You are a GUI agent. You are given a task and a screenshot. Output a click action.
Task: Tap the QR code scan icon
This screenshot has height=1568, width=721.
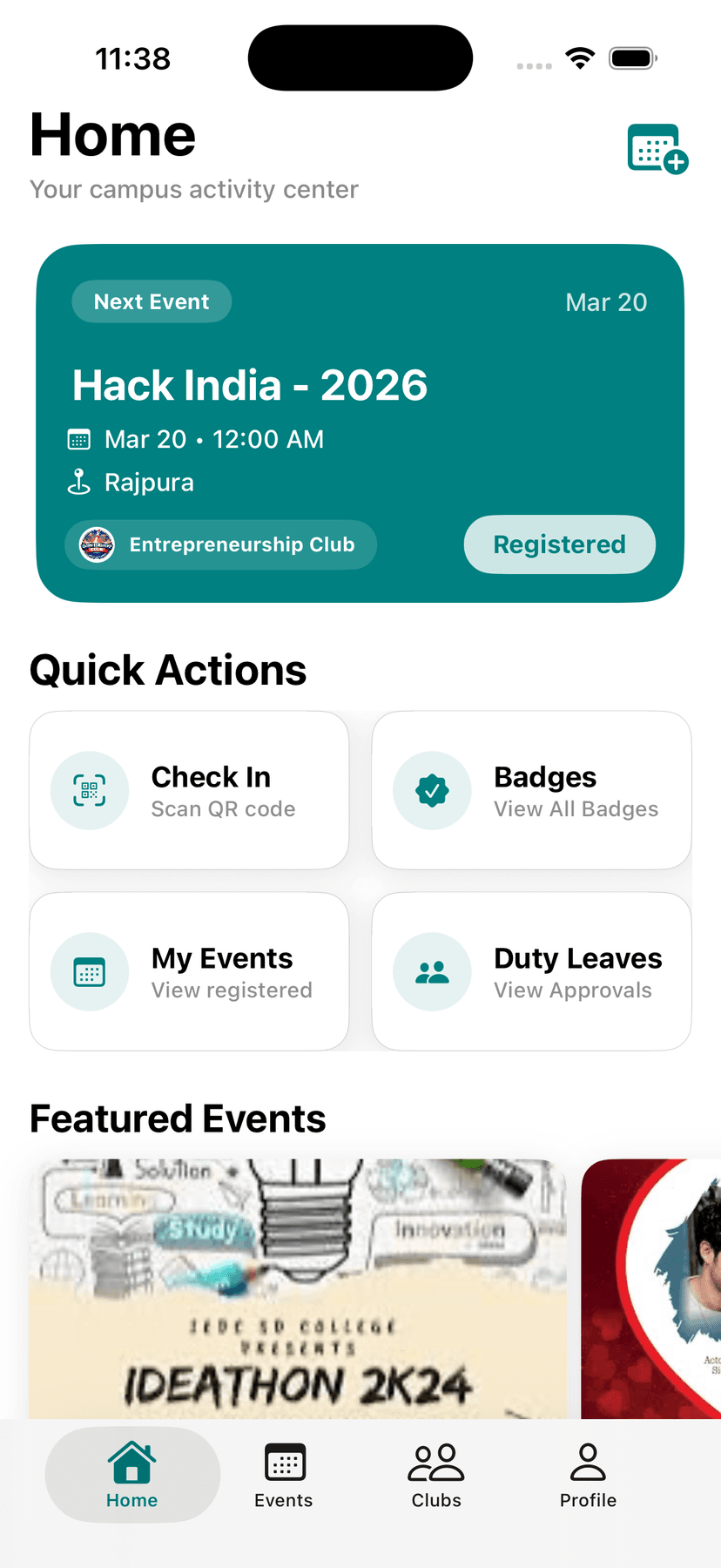(x=90, y=790)
